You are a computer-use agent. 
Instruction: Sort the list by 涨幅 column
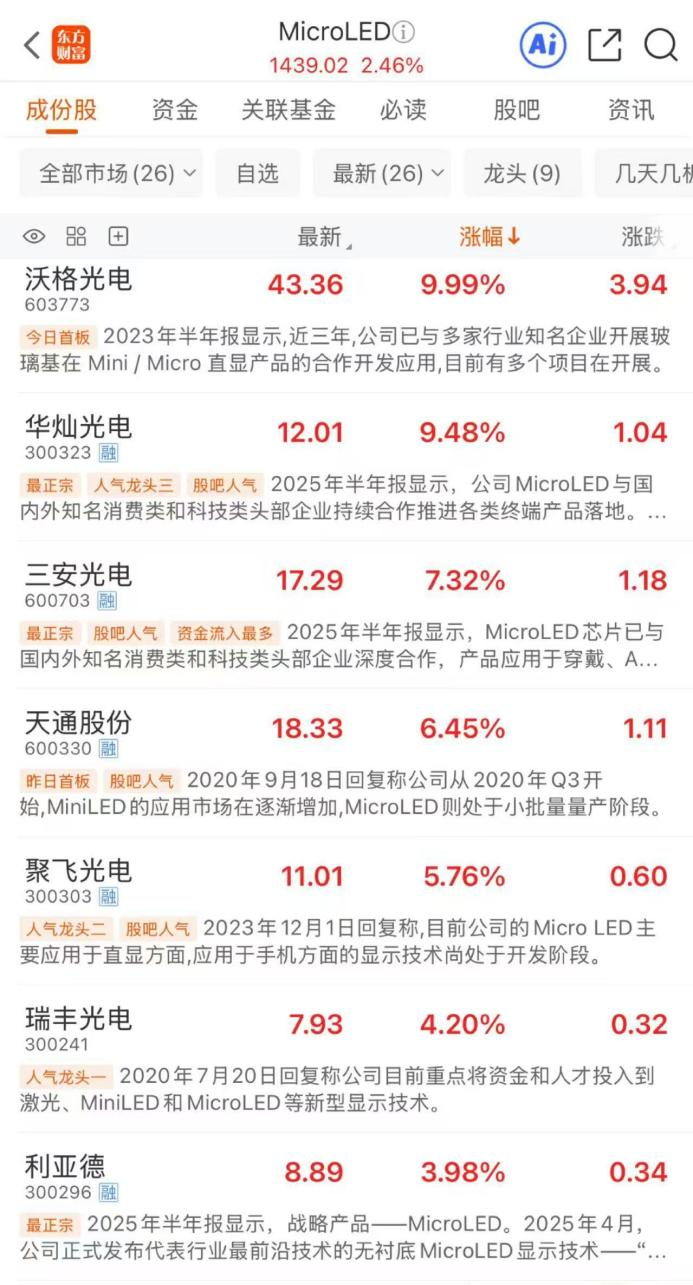click(490, 237)
